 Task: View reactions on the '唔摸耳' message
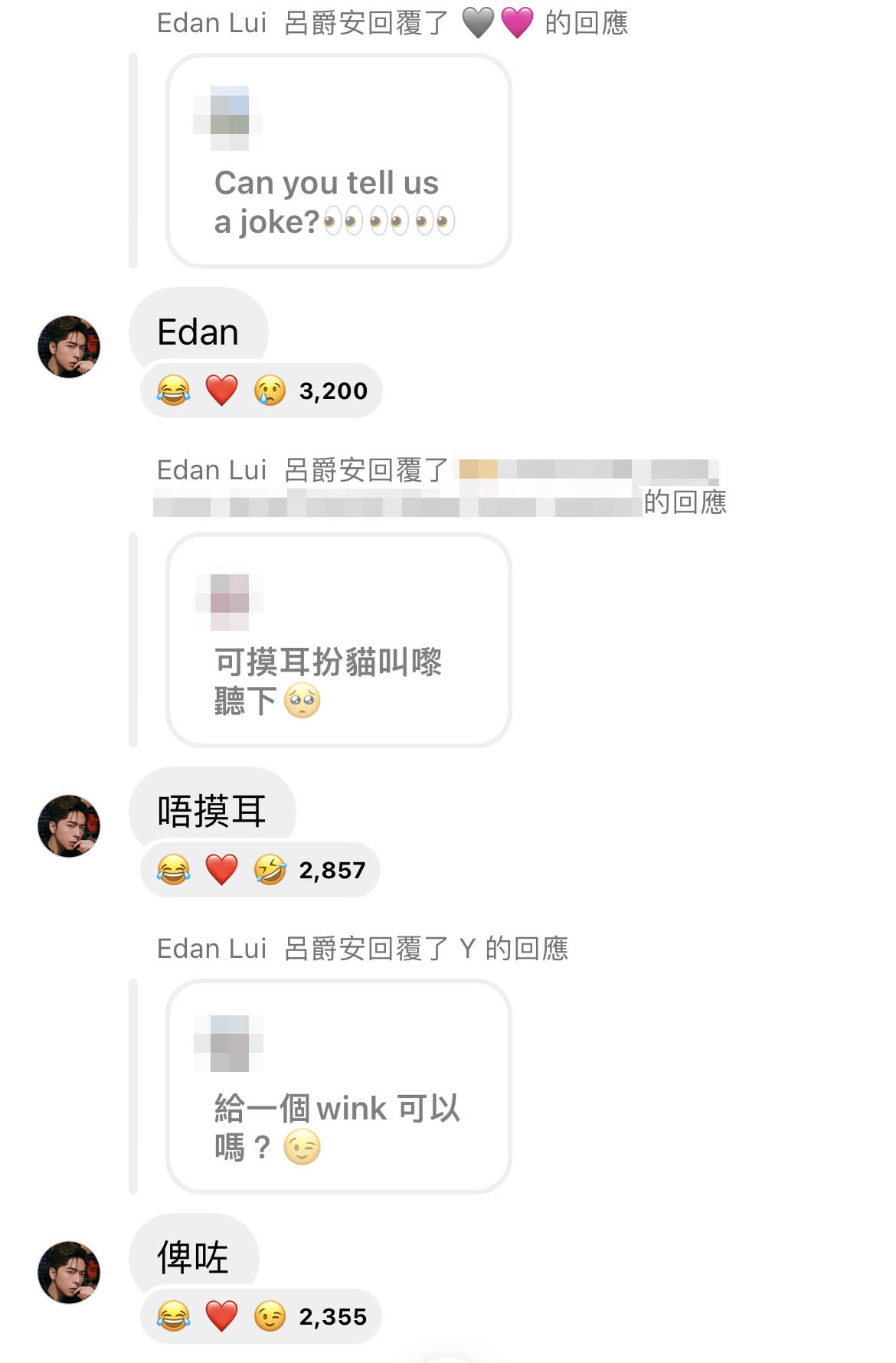coord(260,871)
